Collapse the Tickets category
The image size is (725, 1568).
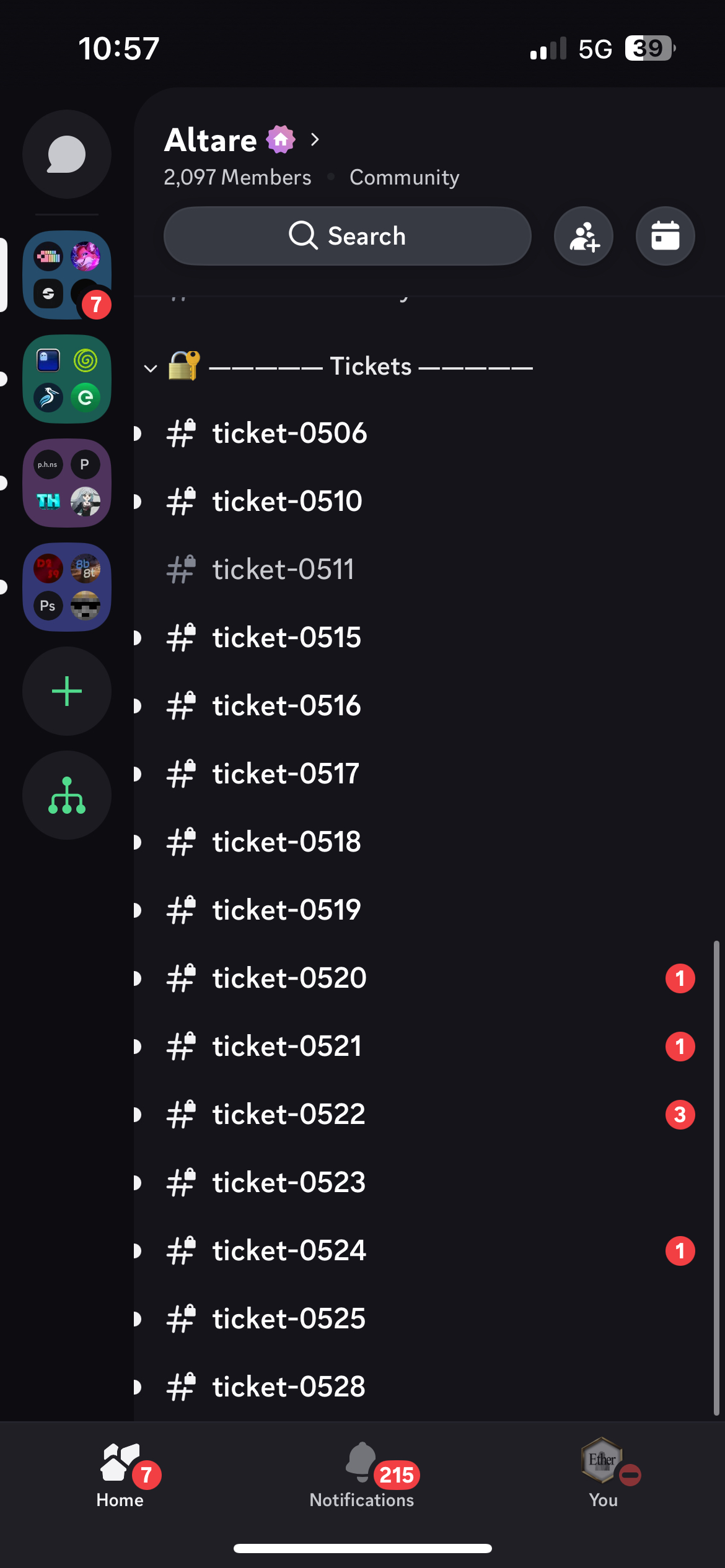(x=149, y=368)
